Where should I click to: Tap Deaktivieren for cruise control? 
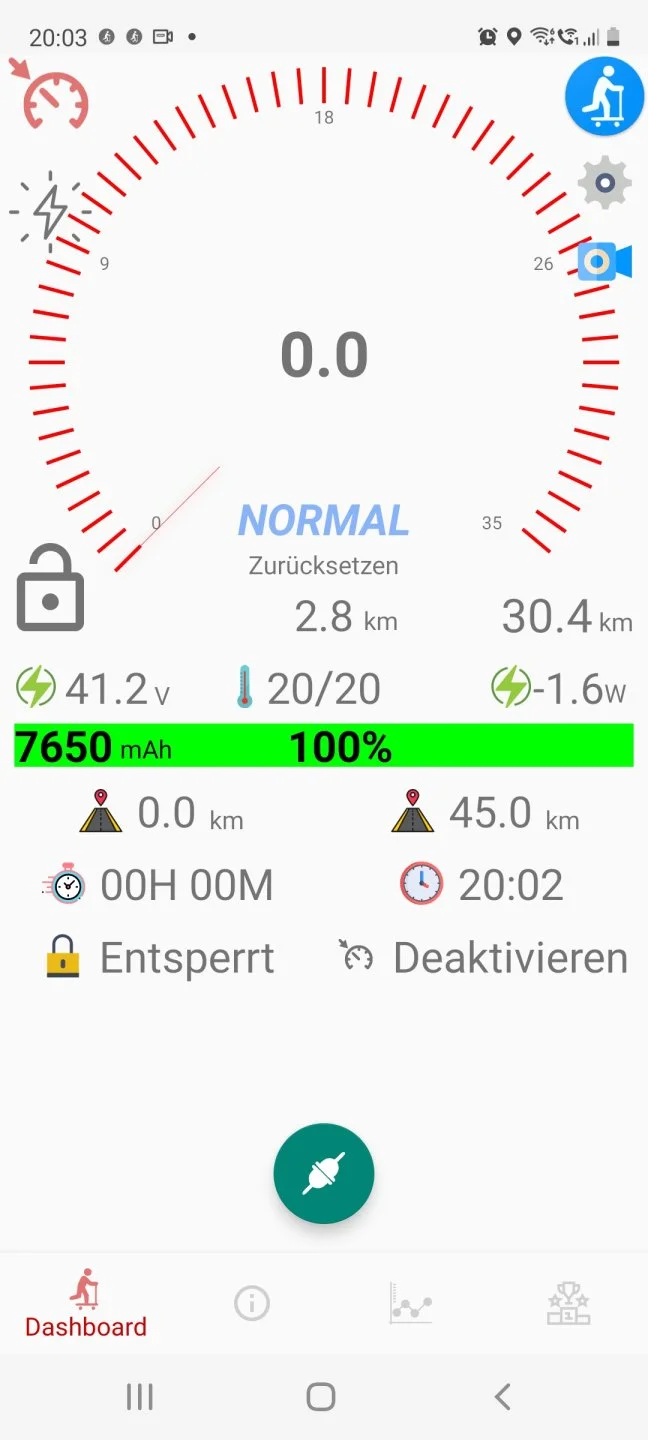(483, 958)
